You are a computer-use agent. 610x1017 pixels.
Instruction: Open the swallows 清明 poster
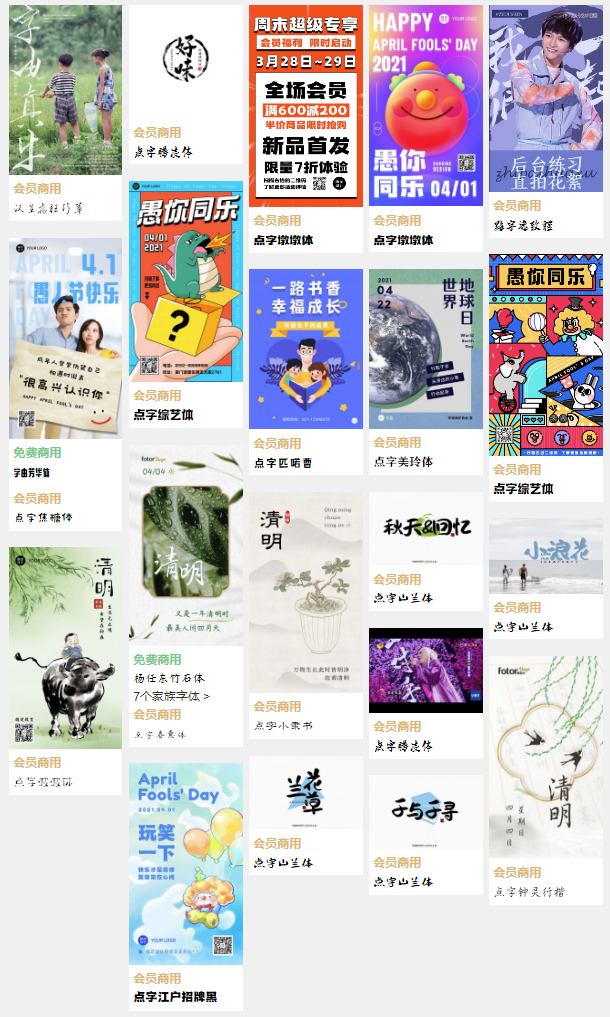point(546,757)
